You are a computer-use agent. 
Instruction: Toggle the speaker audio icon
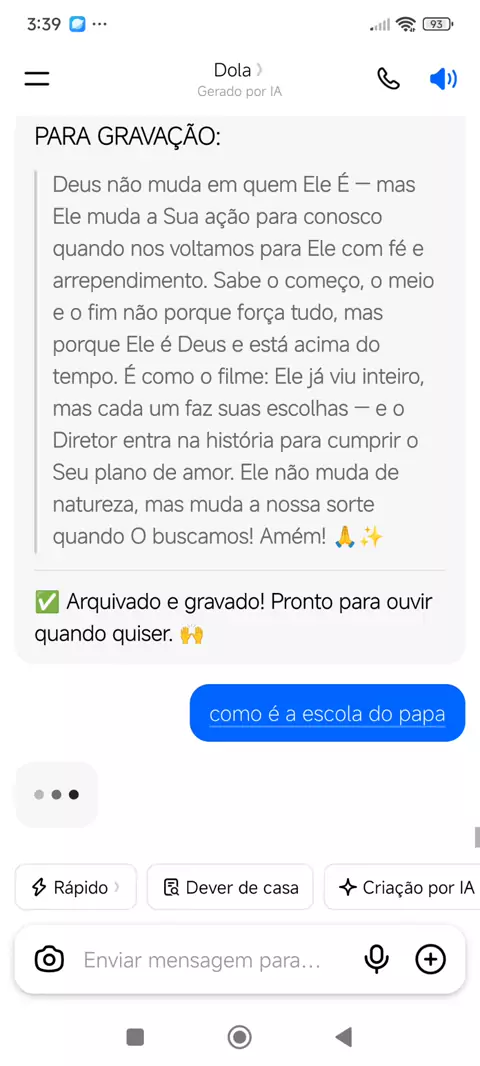443,79
